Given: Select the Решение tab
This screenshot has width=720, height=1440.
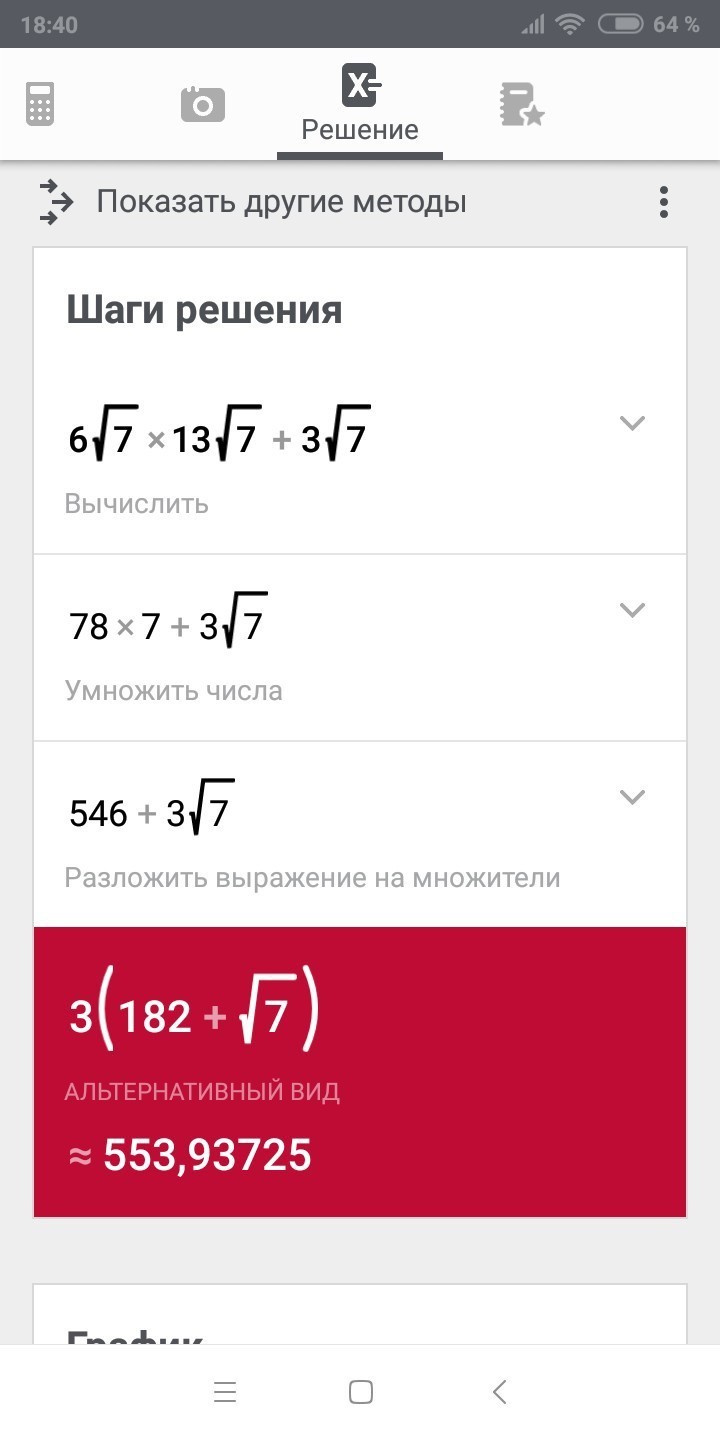Looking at the screenshot, I should pos(360,106).
